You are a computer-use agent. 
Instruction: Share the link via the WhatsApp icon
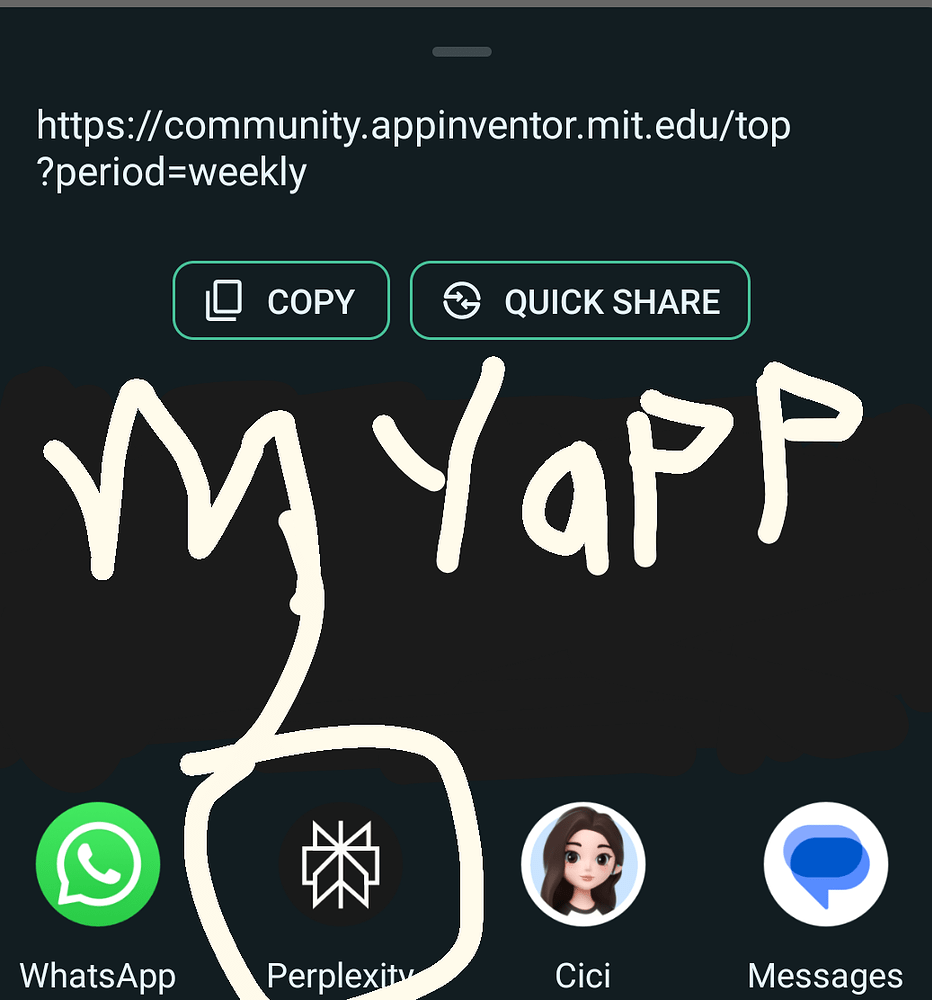coord(97,865)
